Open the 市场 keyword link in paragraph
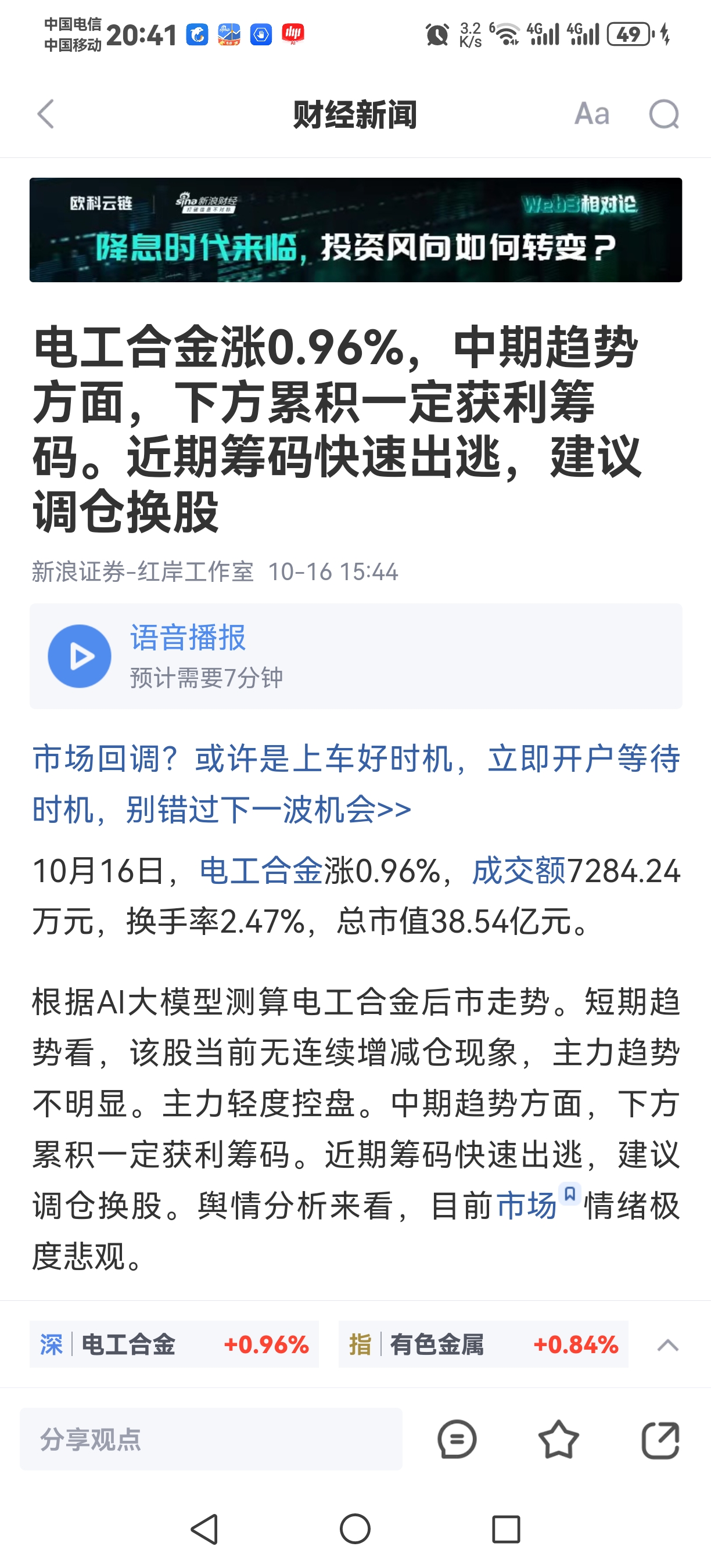This screenshot has width=711, height=1568. pyautogui.click(x=526, y=1205)
